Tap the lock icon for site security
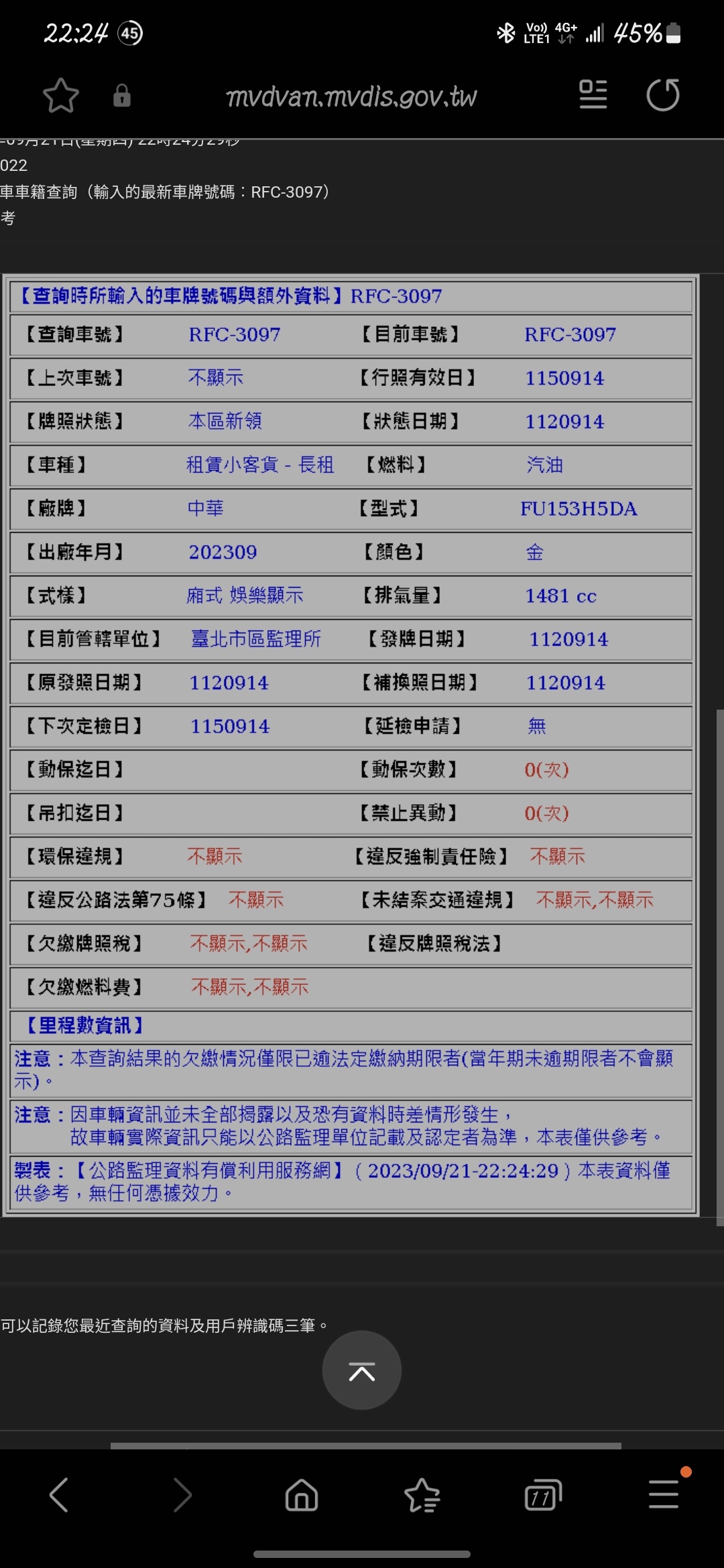 (x=121, y=95)
